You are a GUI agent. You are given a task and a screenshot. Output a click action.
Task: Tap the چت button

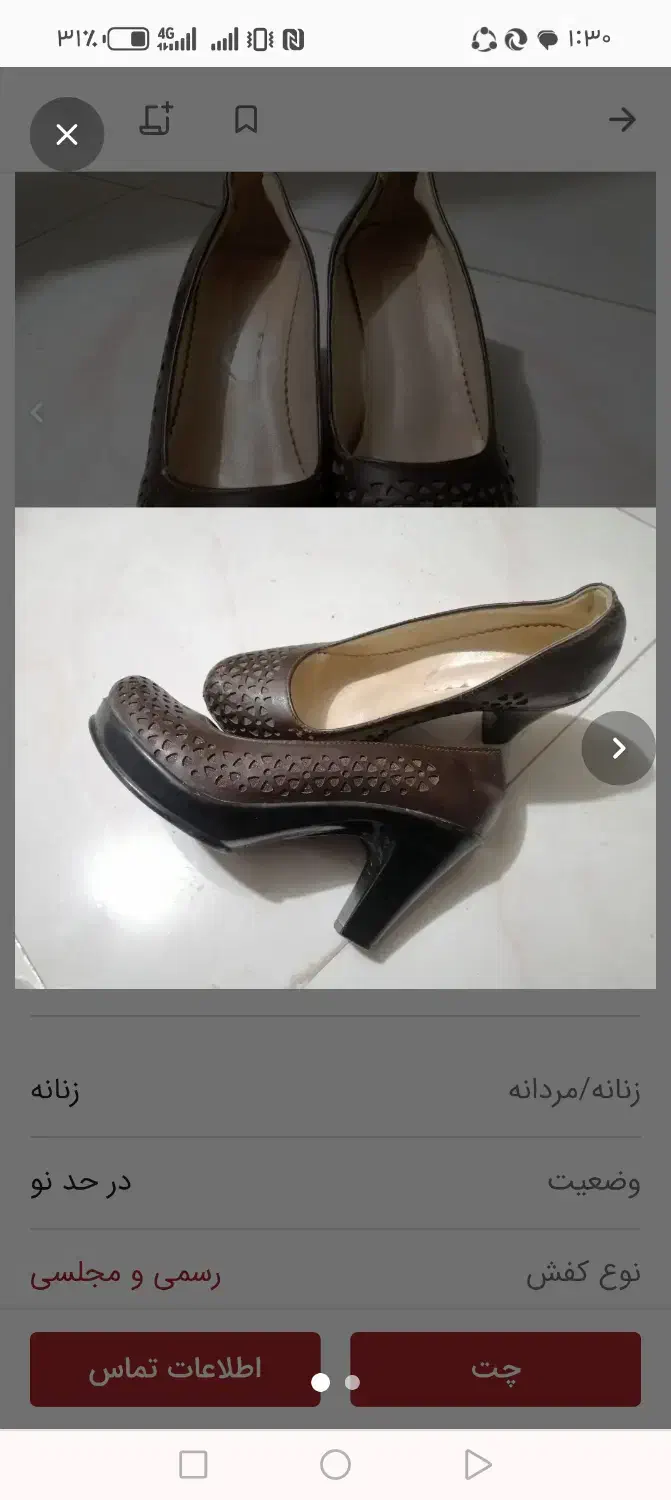tap(495, 1369)
